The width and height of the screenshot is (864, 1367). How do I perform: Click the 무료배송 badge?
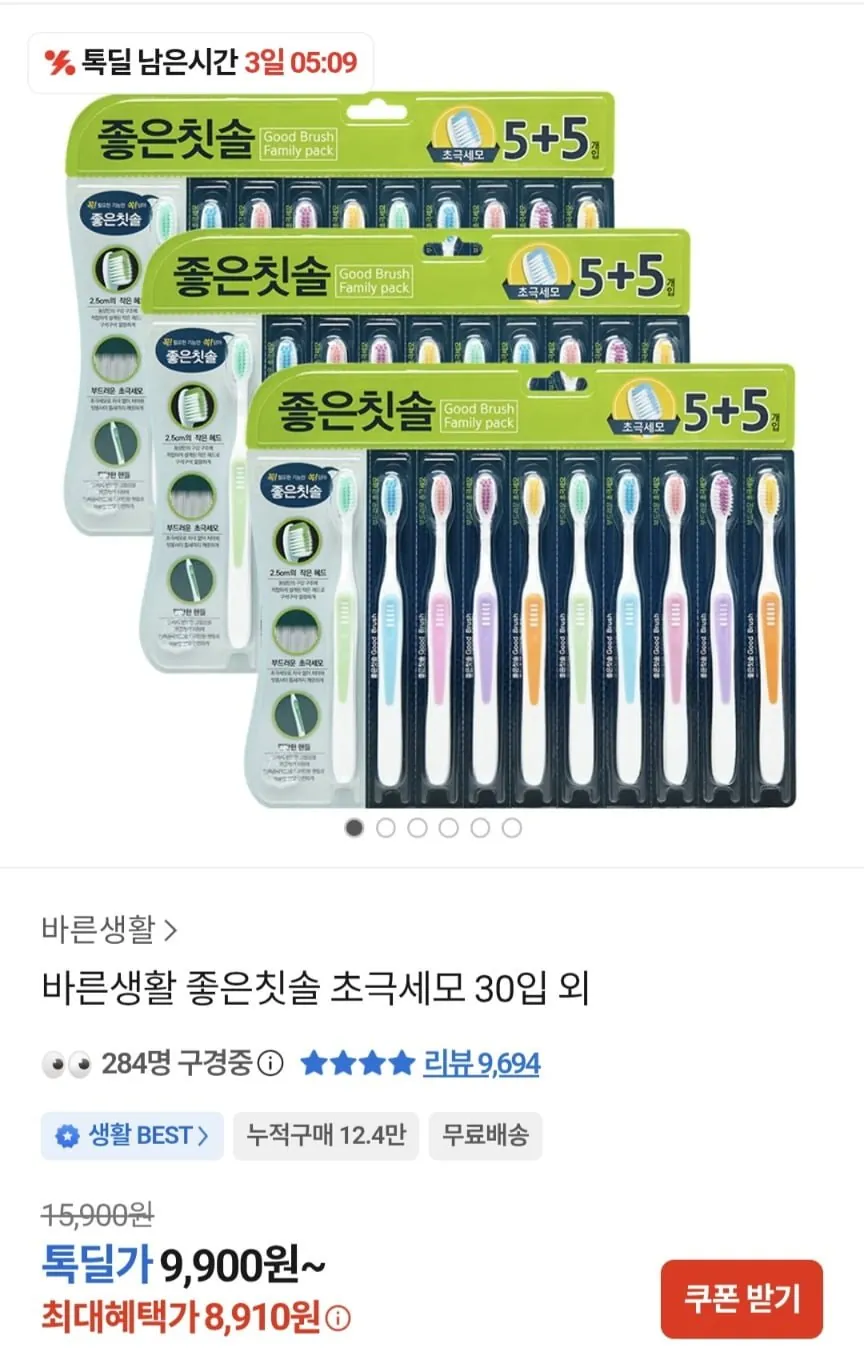coord(486,1135)
